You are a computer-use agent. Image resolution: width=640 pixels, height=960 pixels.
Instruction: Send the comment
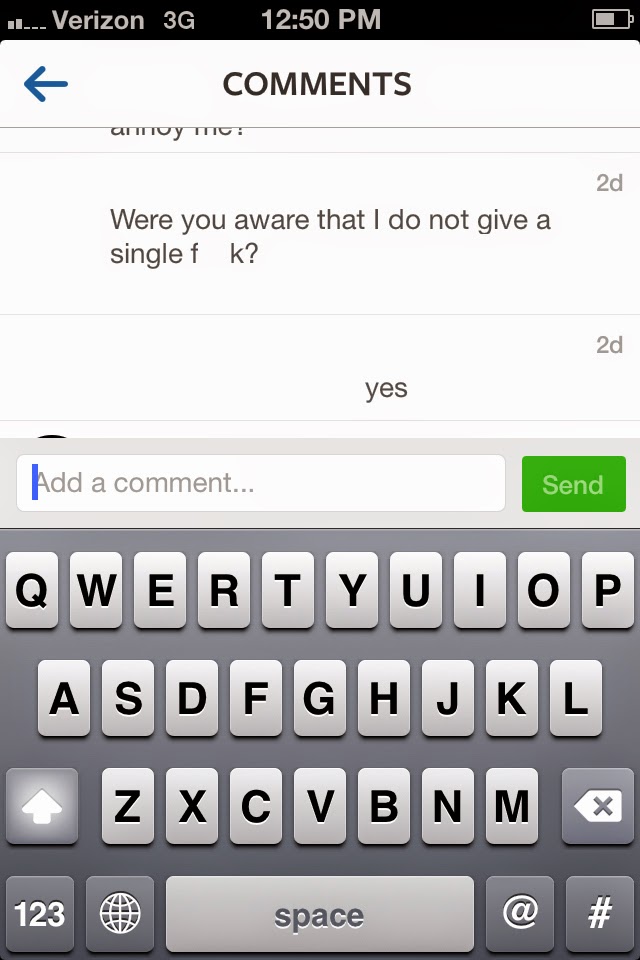pyautogui.click(x=573, y=484)
